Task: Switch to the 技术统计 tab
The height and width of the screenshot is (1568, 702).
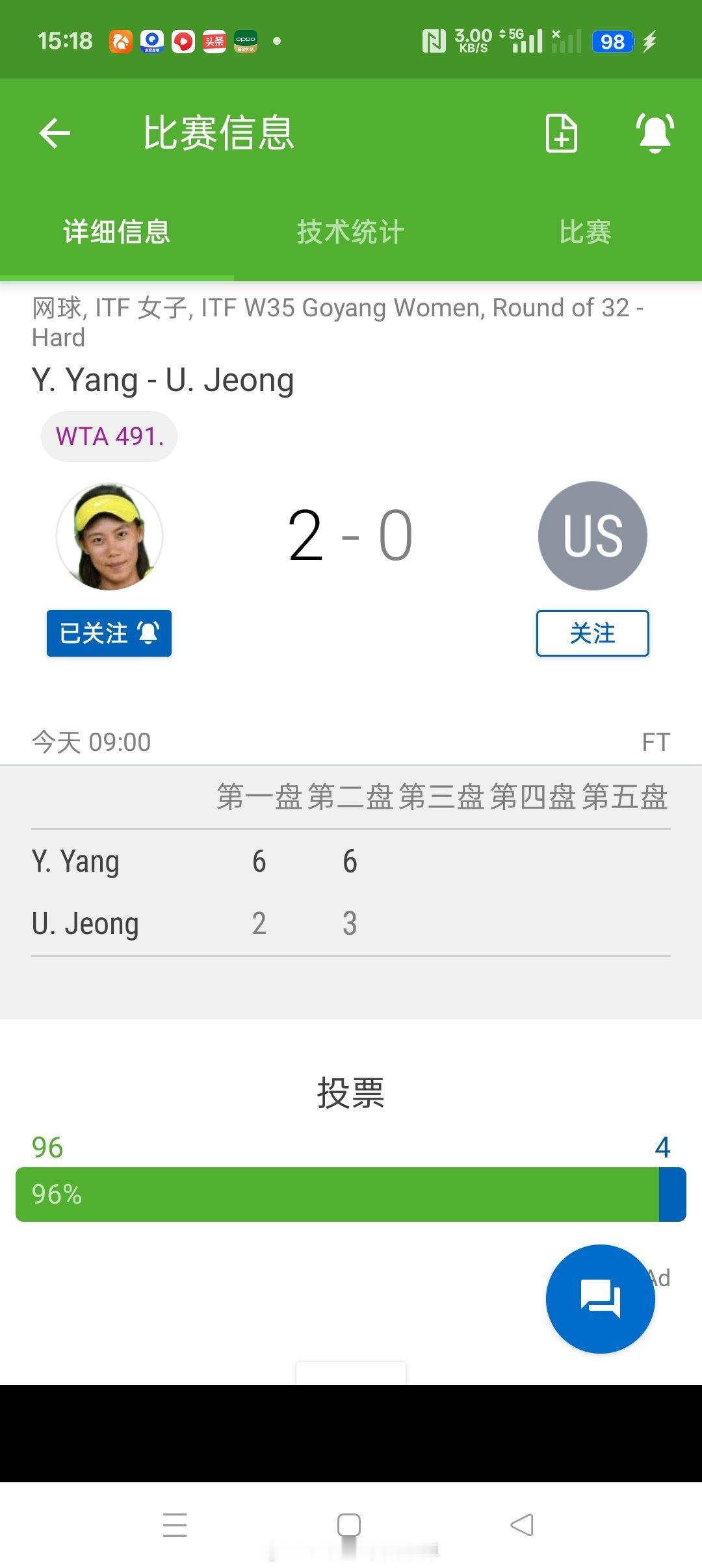Action: coord(351,232)
